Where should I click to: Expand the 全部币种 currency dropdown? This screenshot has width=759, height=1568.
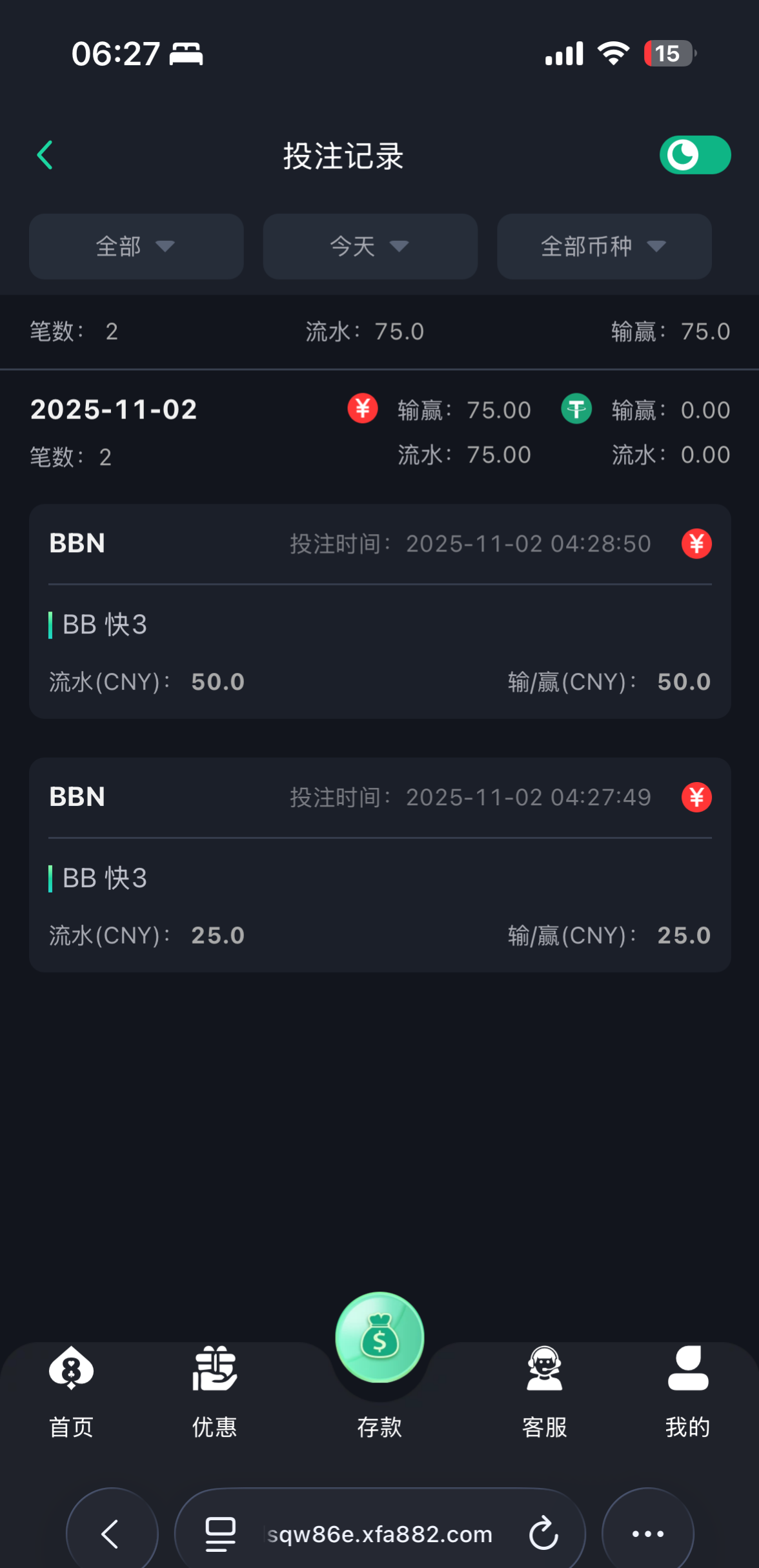click(604, 247)
